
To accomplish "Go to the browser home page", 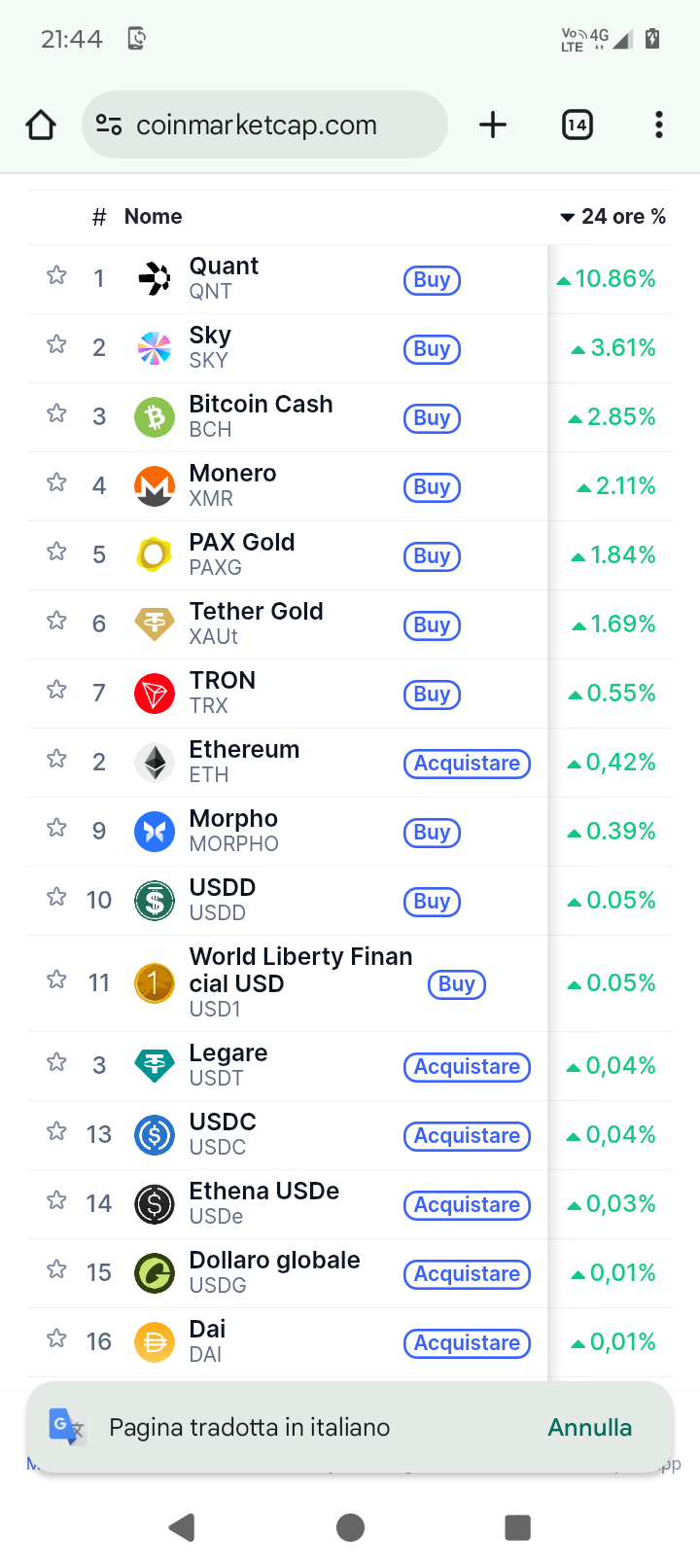I will [41, 125].
